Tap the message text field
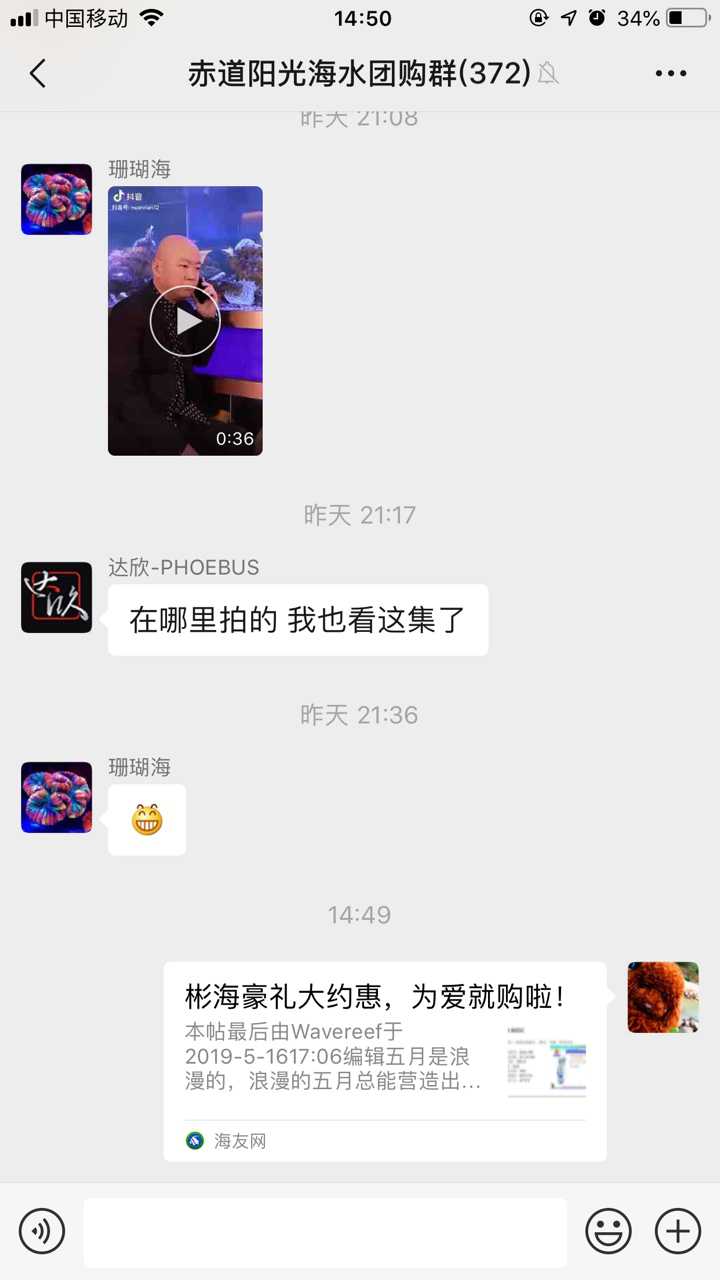The height and width of the screenshot is (1280, 720). point(325,1231)
